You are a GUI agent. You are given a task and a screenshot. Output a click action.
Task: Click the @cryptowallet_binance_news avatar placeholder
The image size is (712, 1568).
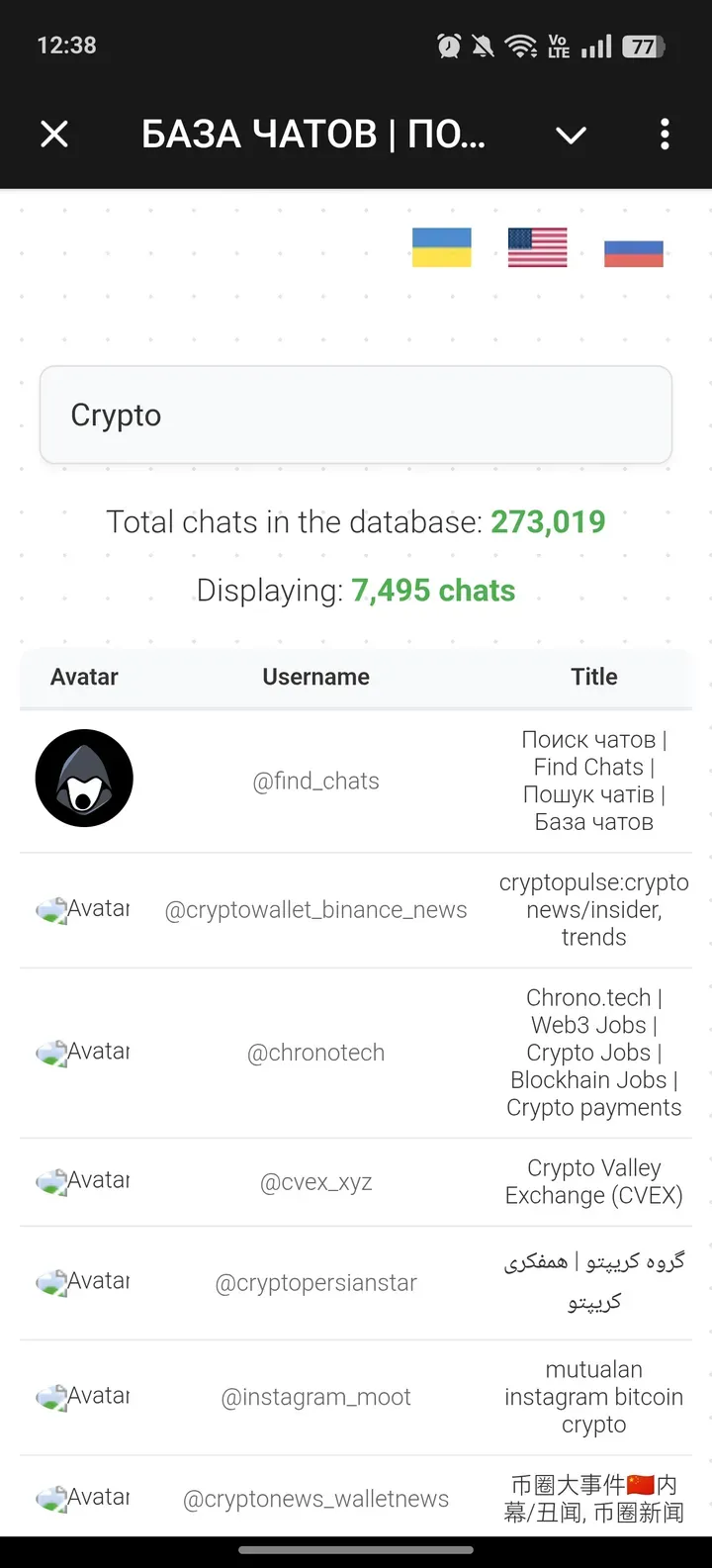pos(84,909)
